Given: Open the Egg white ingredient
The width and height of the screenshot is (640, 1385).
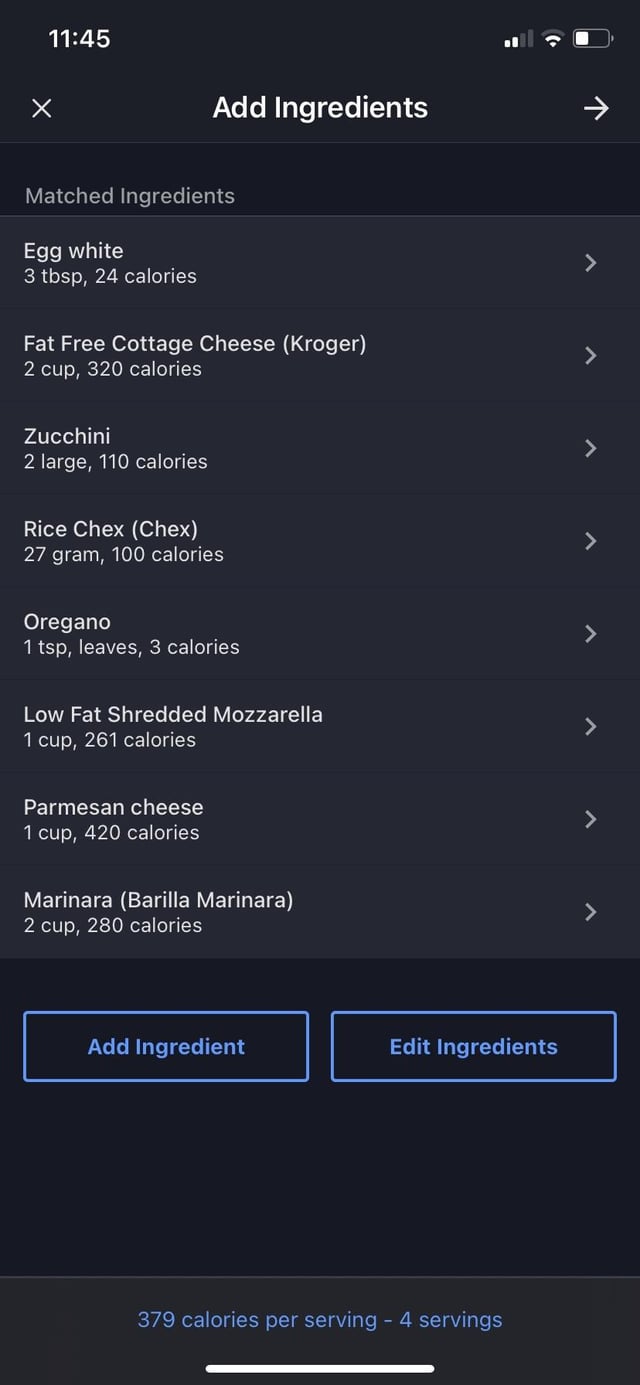Looking at the screenshot, I should (320, 263).
